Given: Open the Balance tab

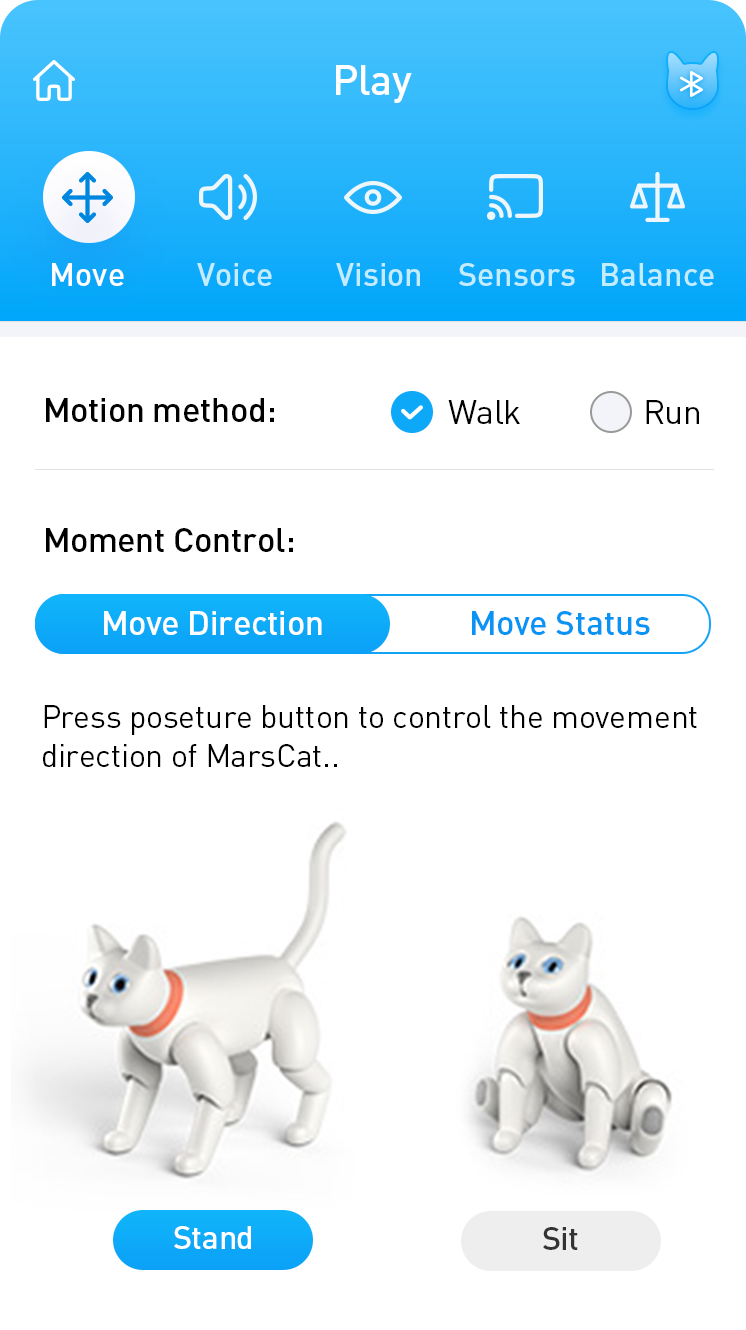Looking at the screenshot, I should [657, 221].
